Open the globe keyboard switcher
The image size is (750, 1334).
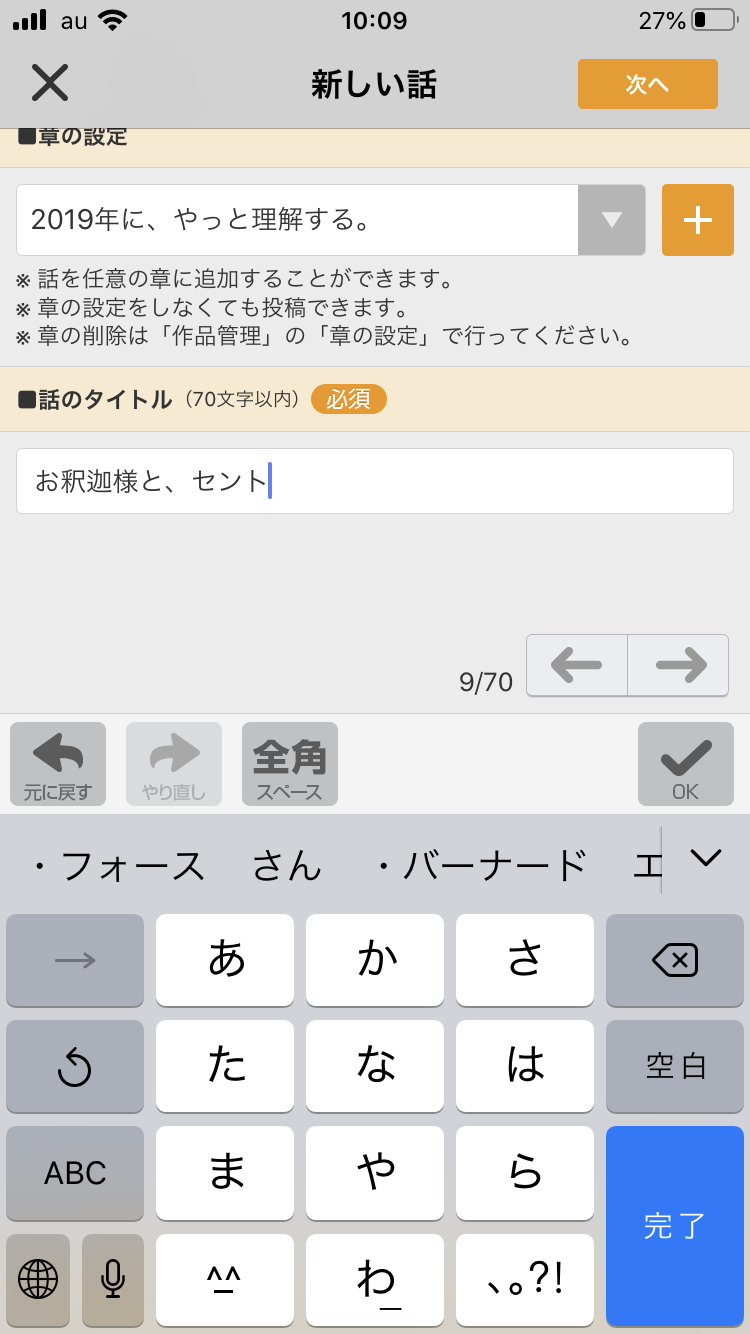tap(38, 1279)
